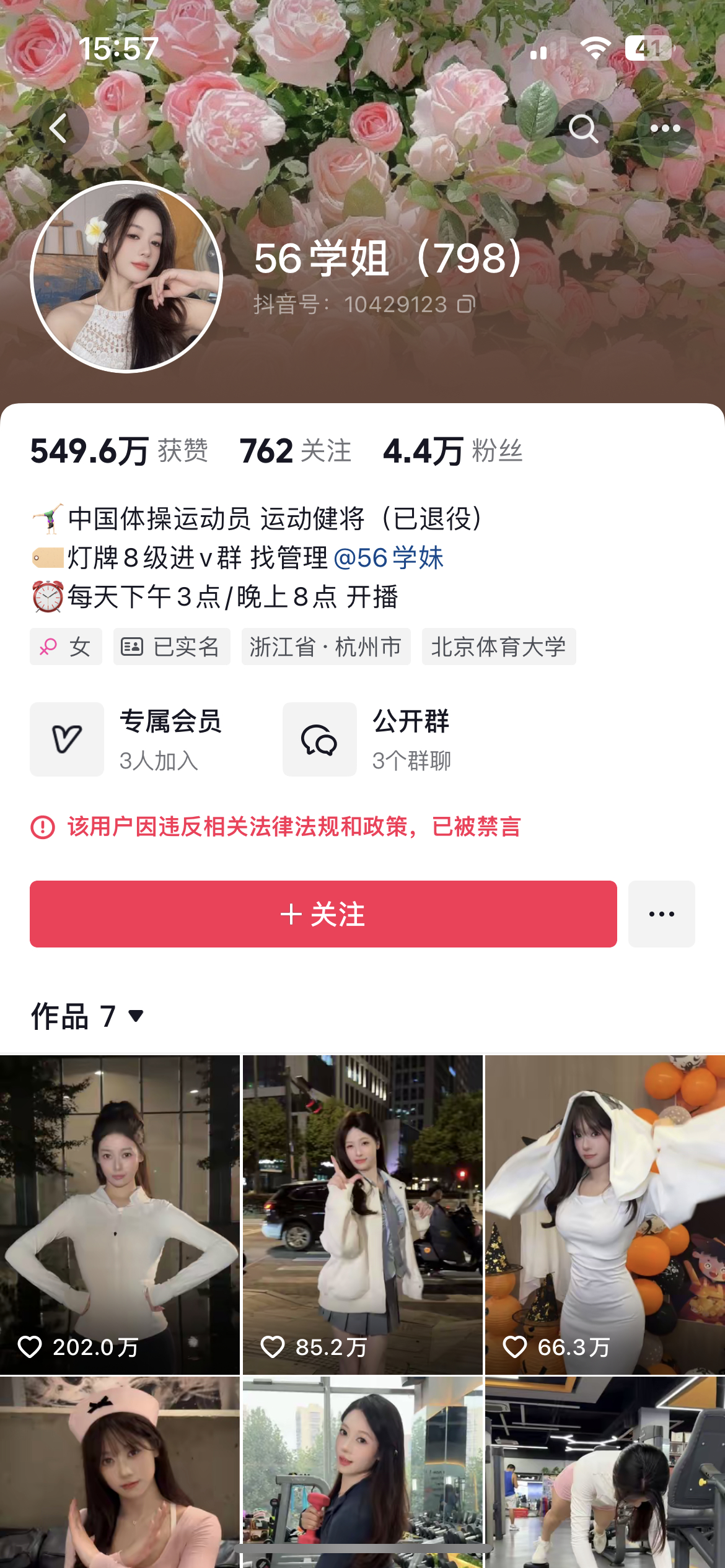Open the 4.4万 粉丝 followers list
Screen dimensions: 725x1568
(452, 451)
